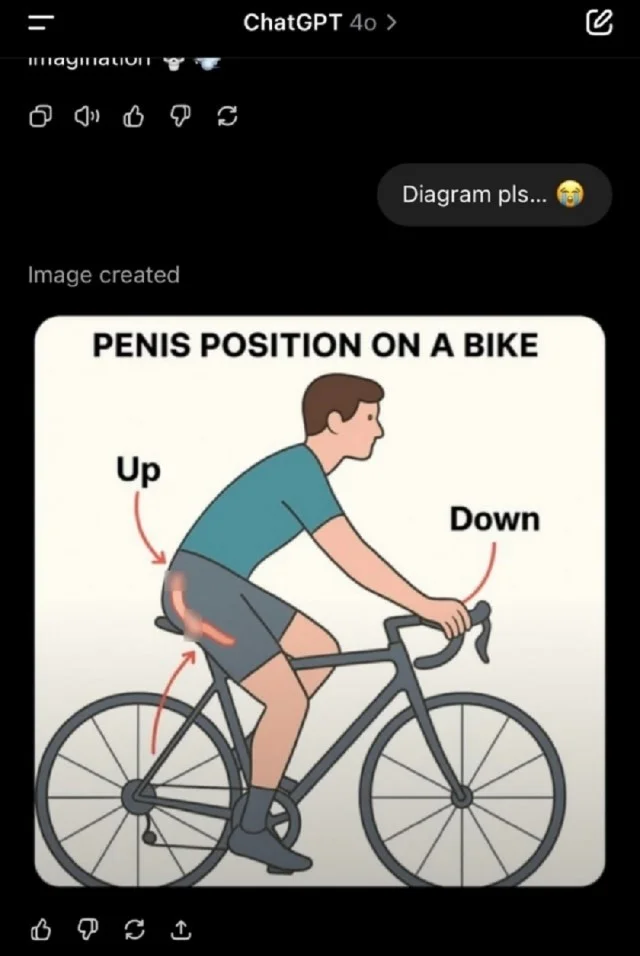Viewport: 640px width, 956px height.
Task: Open the generated bike diagram image
Action: (319, 602)
